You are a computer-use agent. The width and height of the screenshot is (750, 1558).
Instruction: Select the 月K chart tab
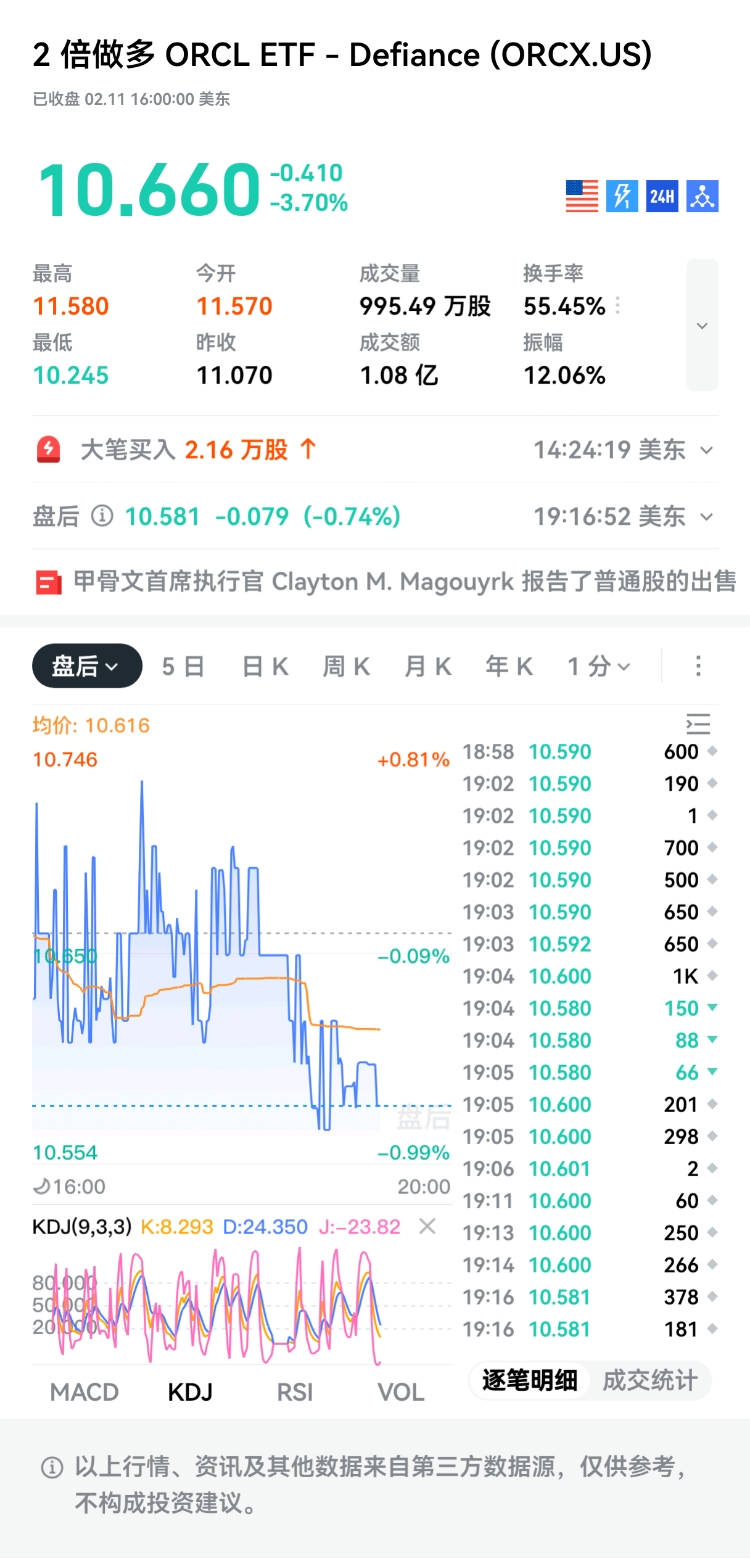(x=428, y=666)
